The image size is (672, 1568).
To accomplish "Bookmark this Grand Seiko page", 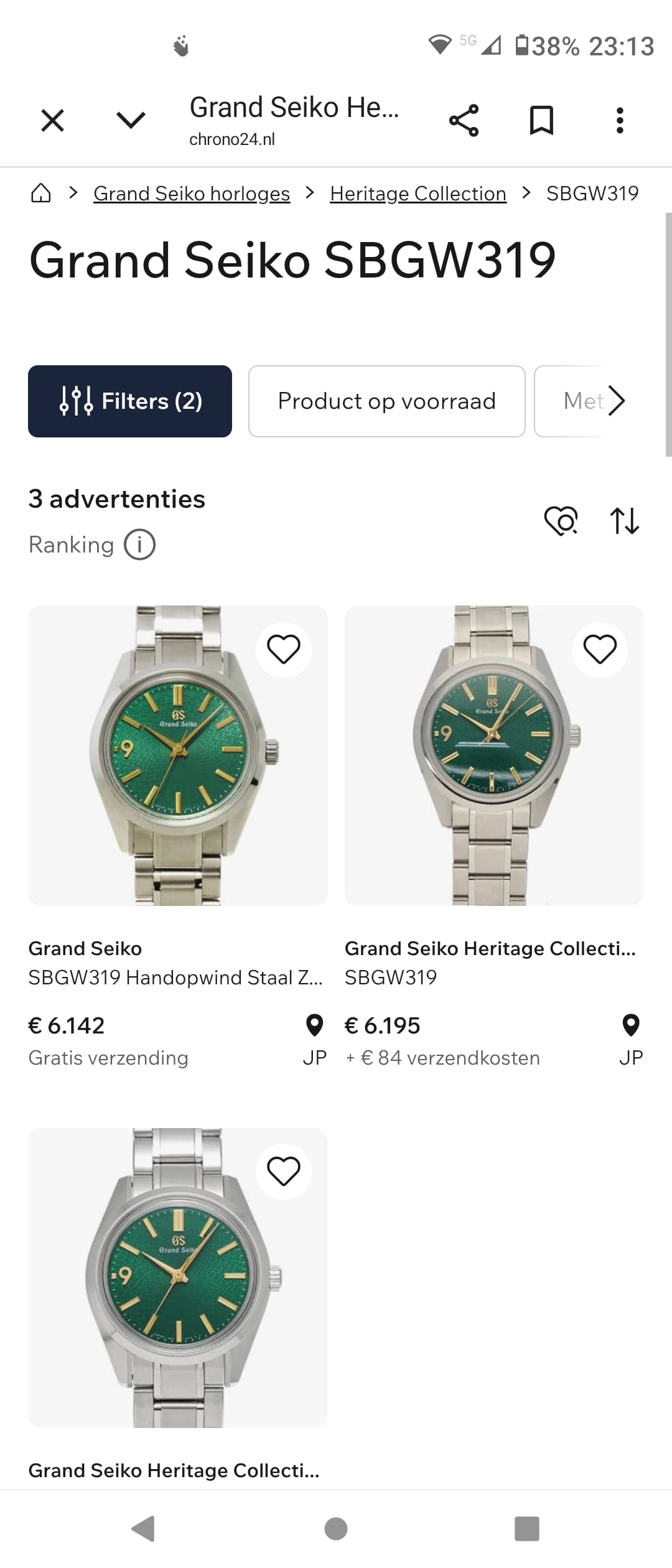I will 541,120.
